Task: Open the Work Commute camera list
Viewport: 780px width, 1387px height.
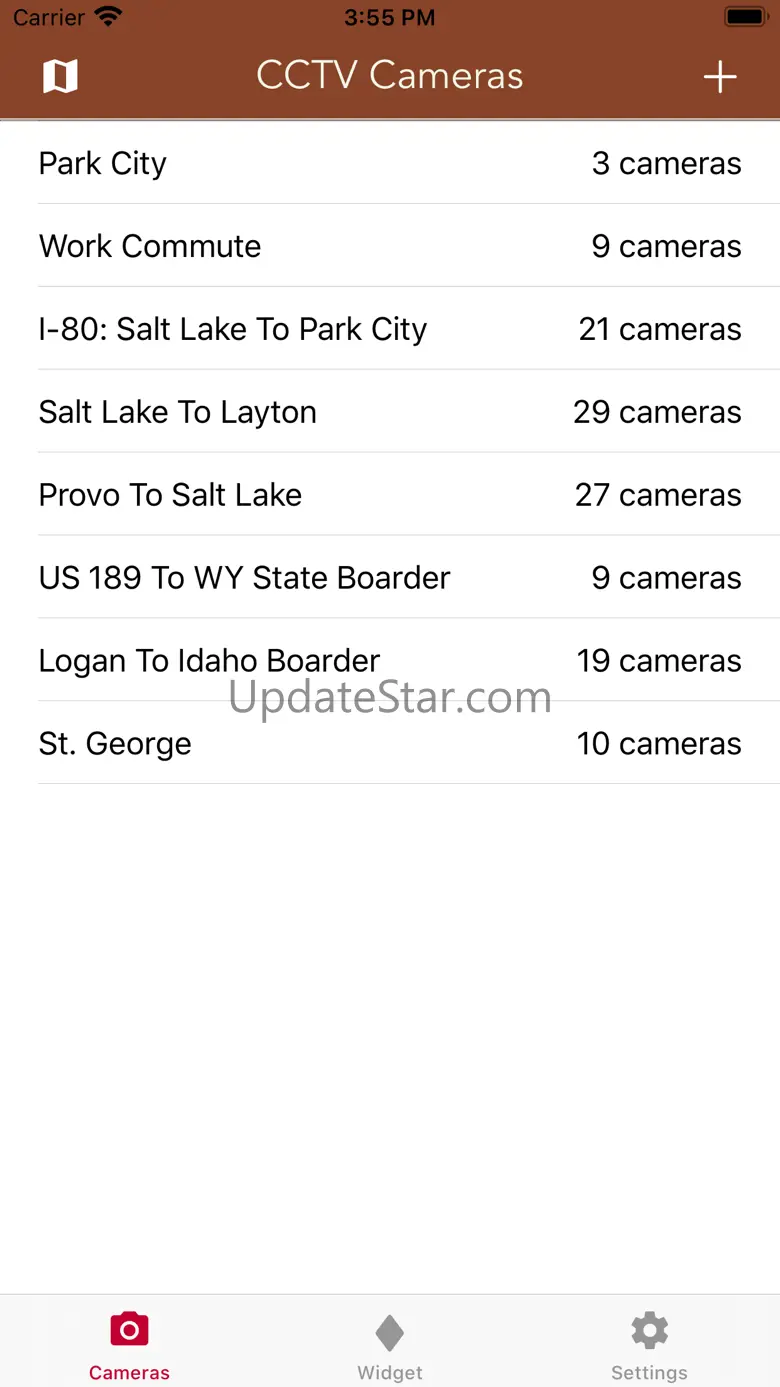Action: [390, 246]
